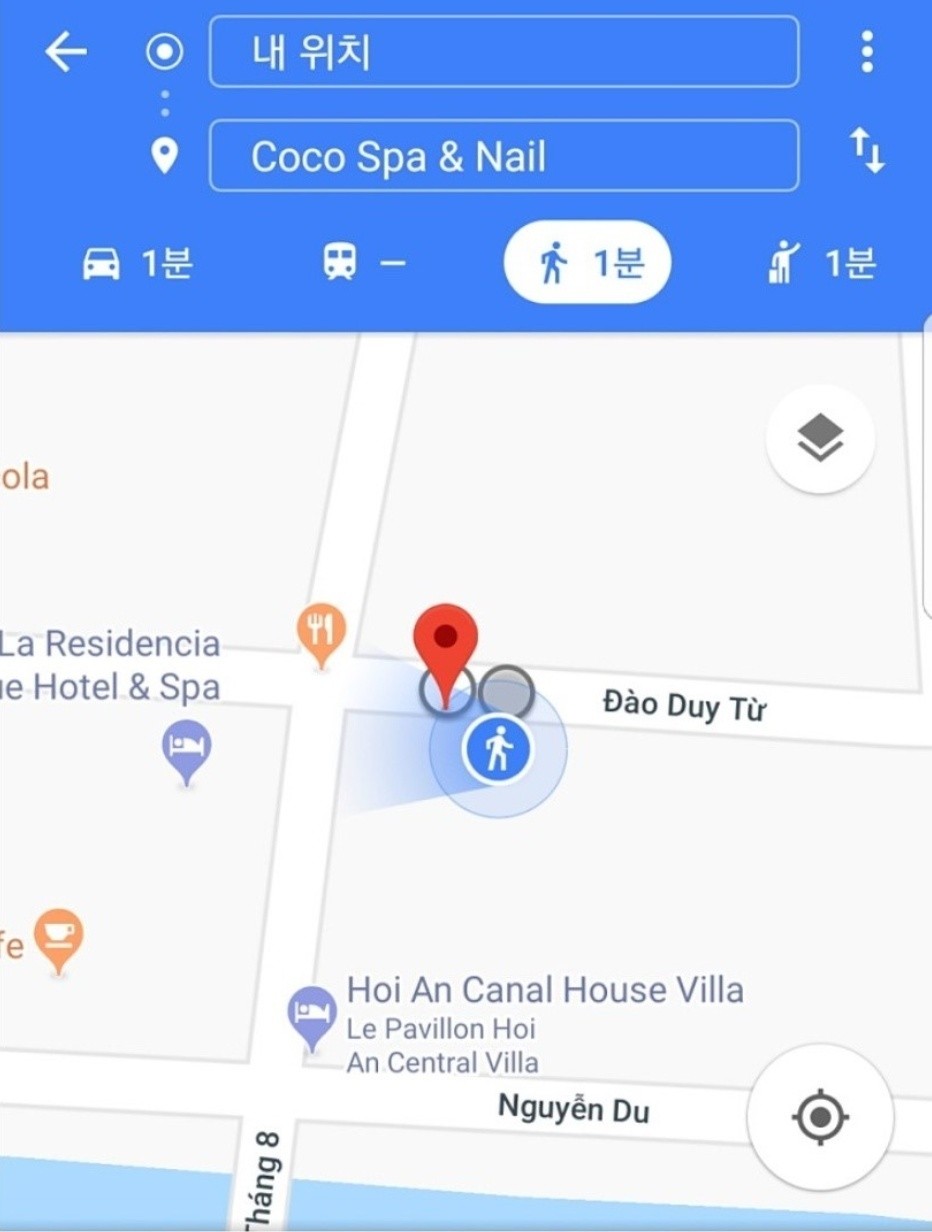Switch to public transit tab
This screenshot has height=1232, width=932.
coord(364,264)
